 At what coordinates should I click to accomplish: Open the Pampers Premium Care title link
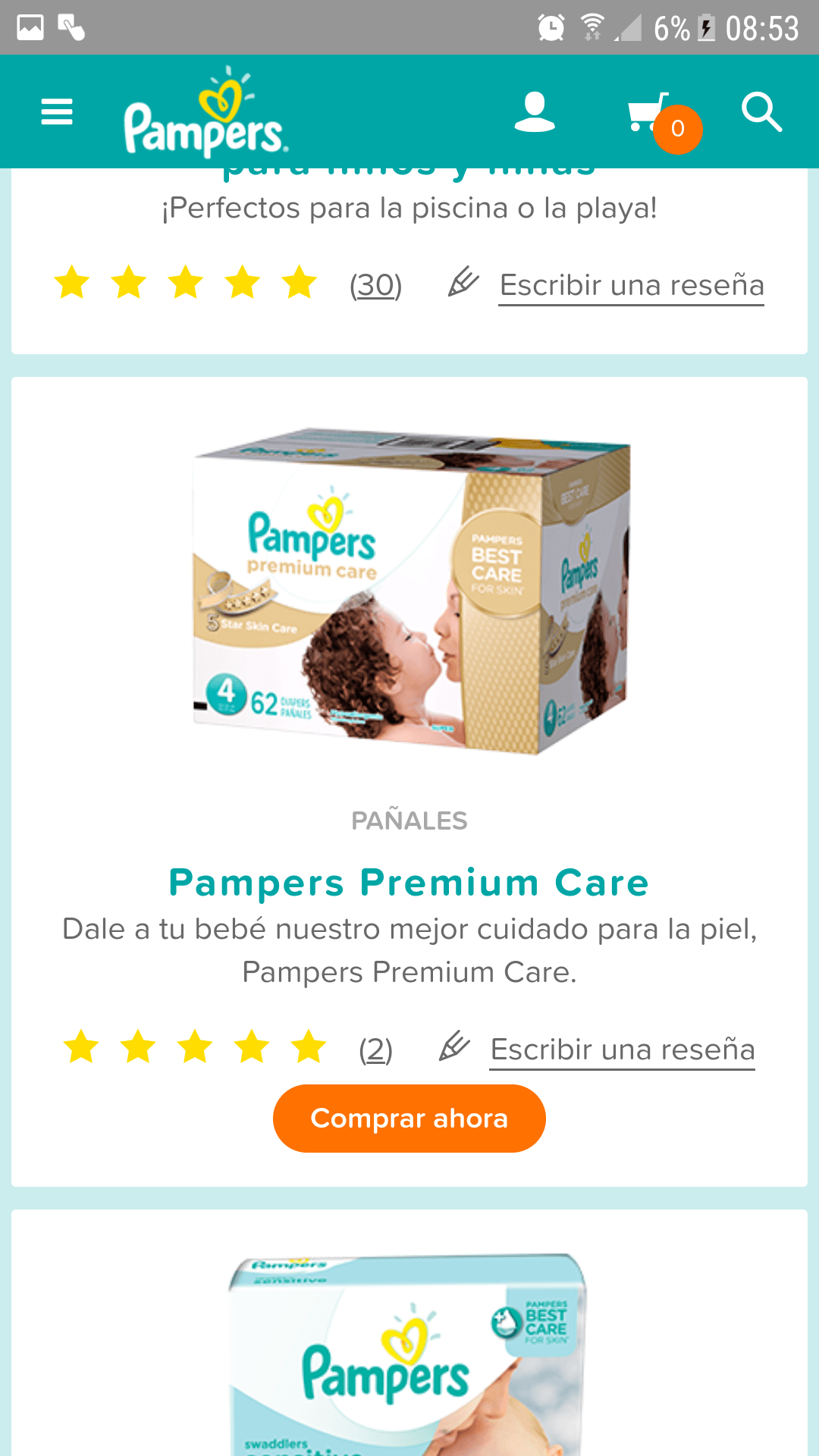pyautogui.click(x=409, y=883)
